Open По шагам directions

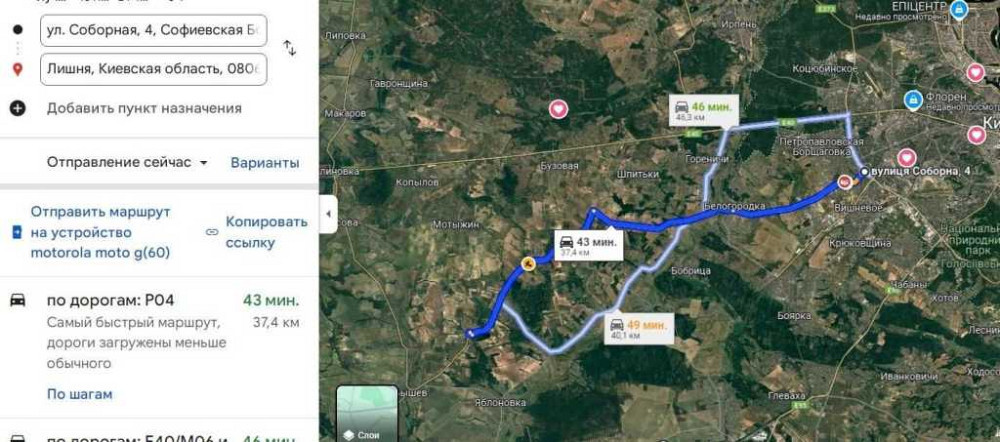80,394
